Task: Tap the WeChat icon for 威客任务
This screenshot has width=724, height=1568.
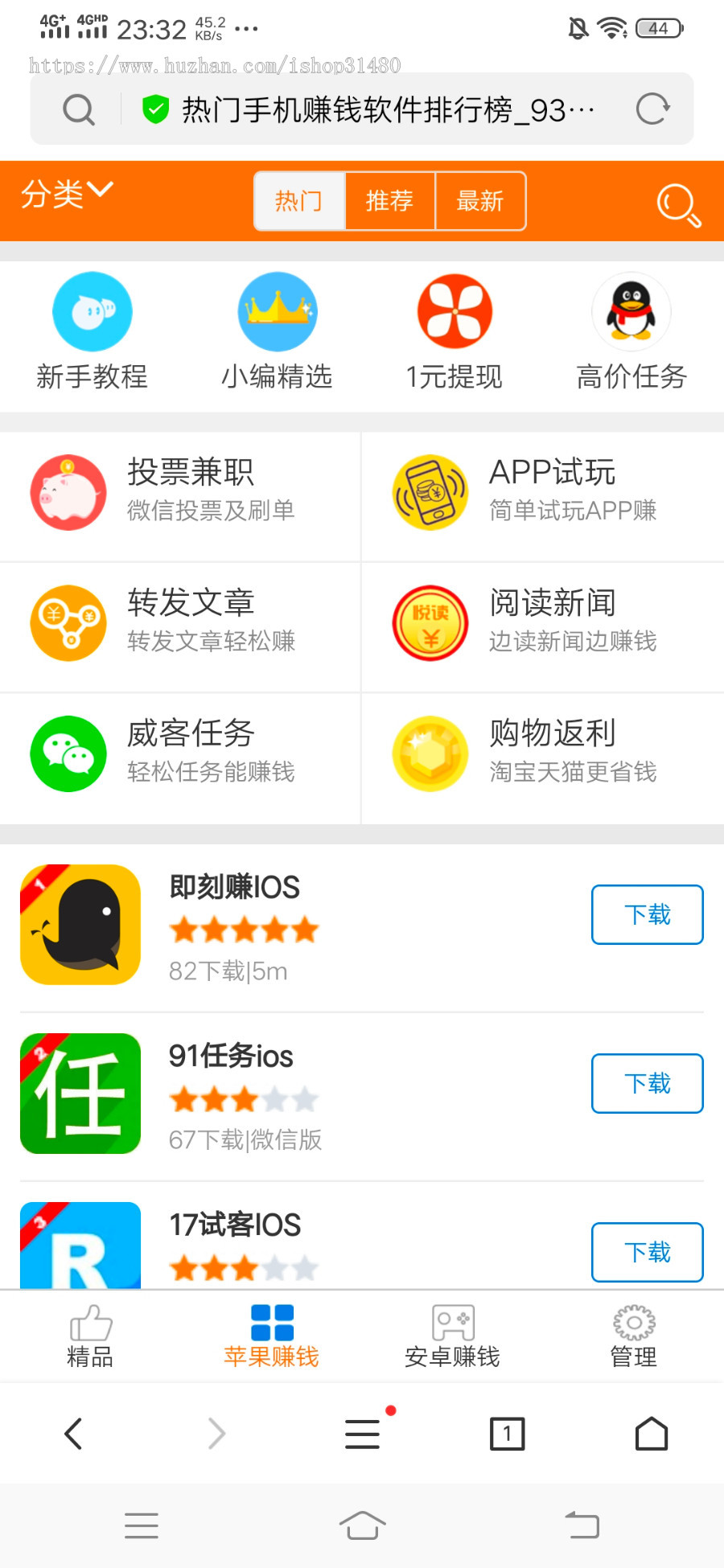Action: pos(68,753)
